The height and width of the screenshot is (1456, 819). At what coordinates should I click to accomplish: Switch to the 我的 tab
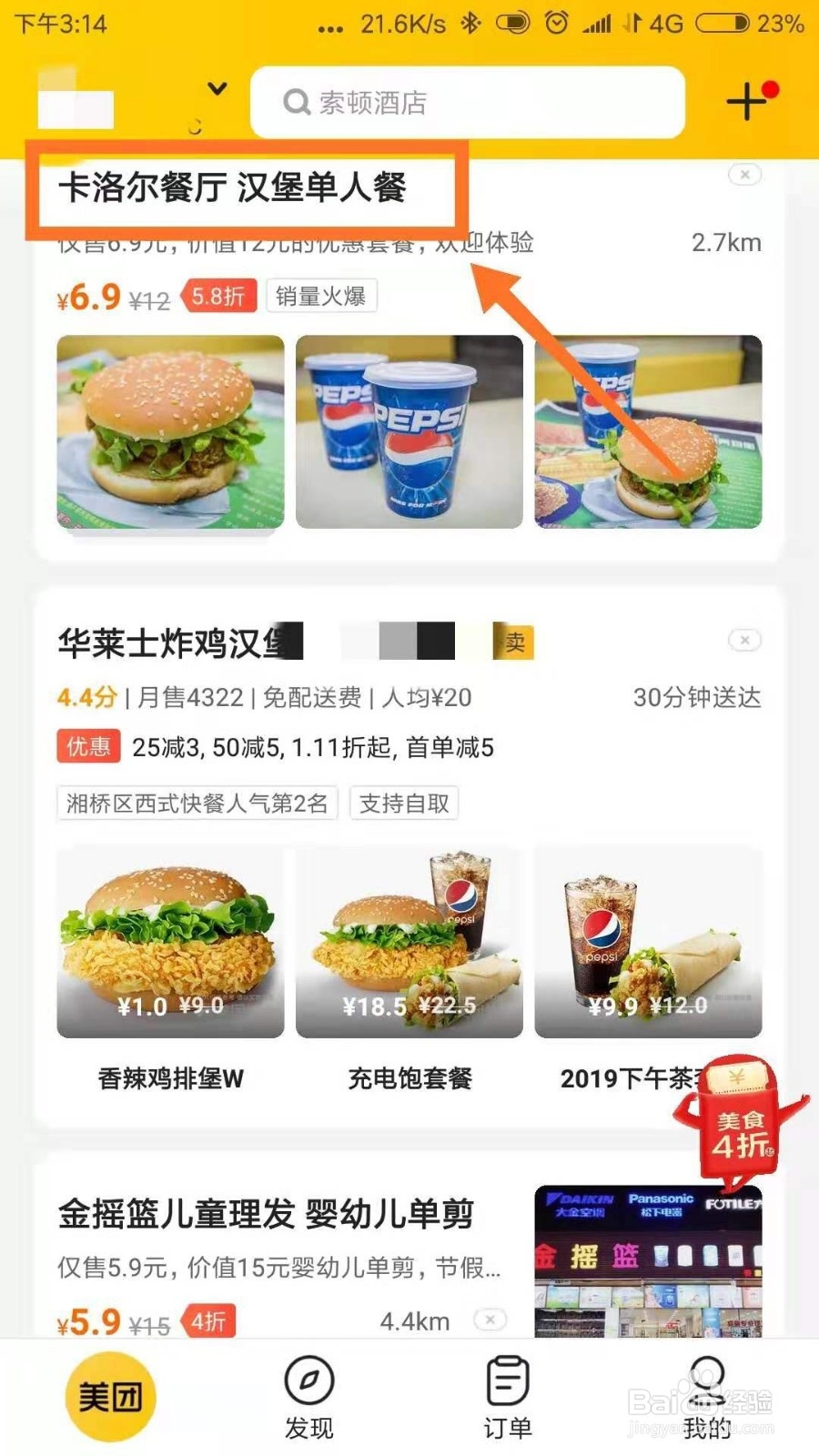707,1397
